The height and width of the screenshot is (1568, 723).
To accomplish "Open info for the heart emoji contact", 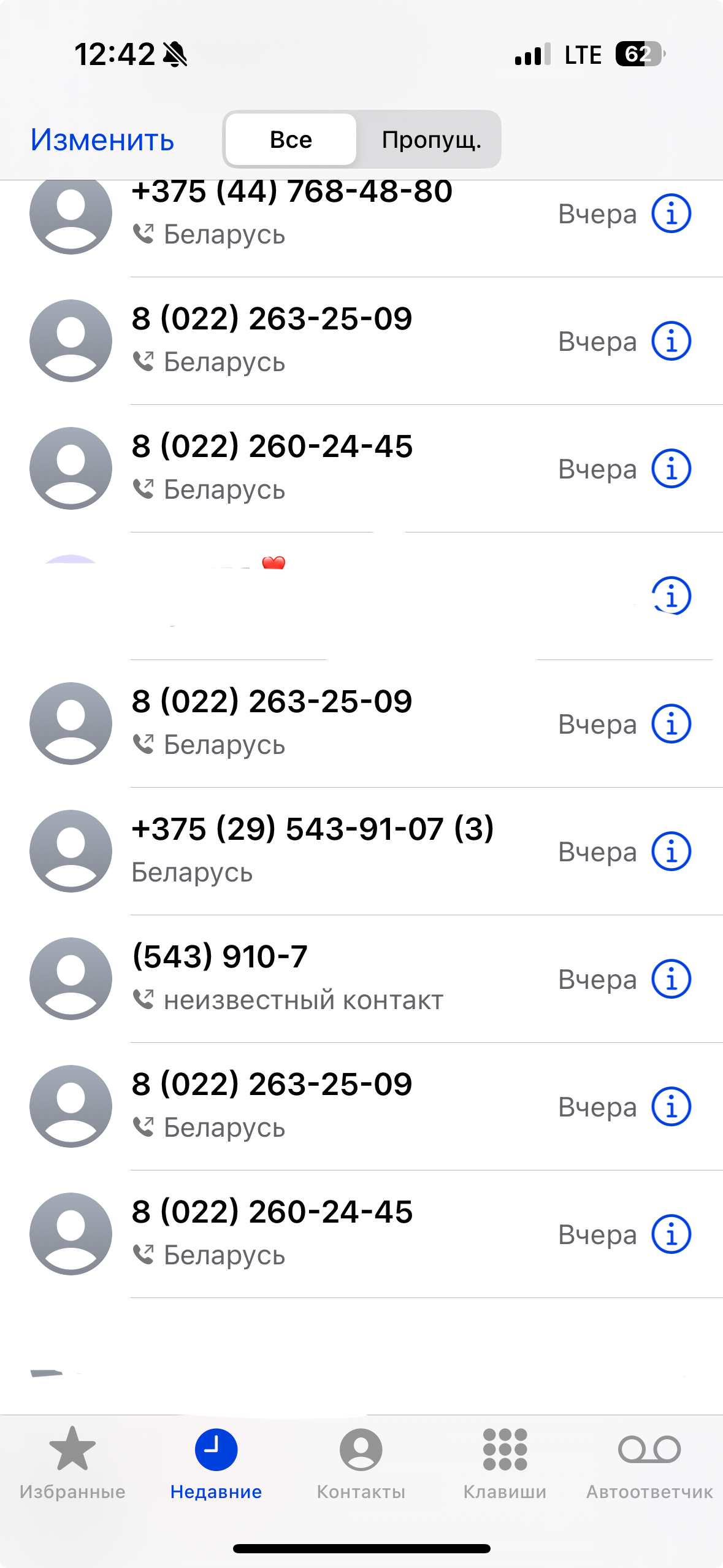I will pos(671,596).
